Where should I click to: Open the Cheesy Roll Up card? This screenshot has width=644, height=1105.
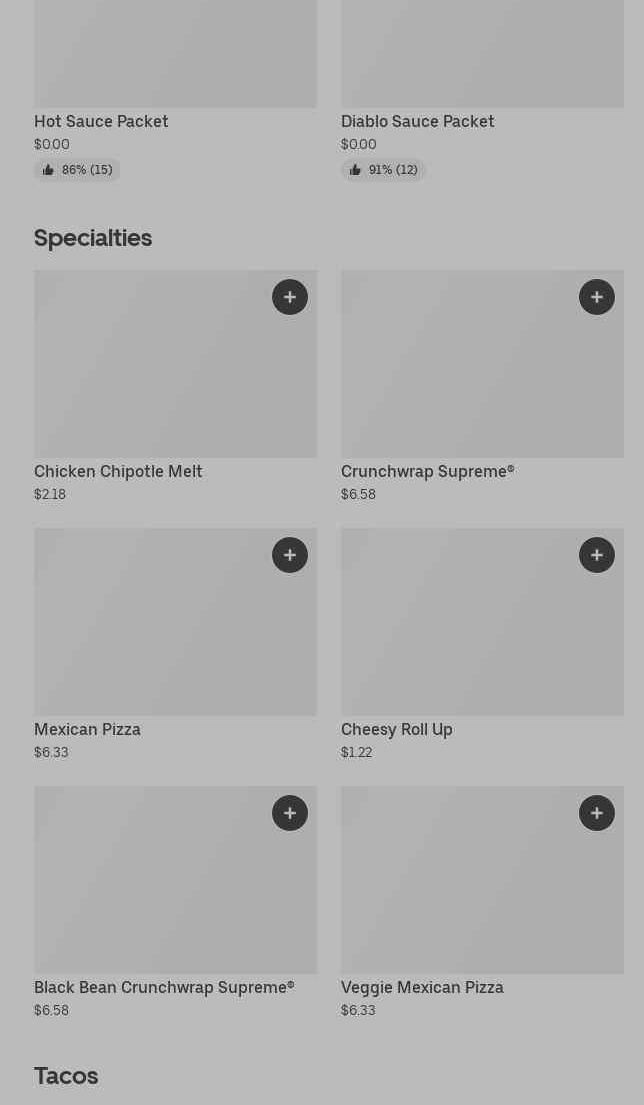point(483,644)
